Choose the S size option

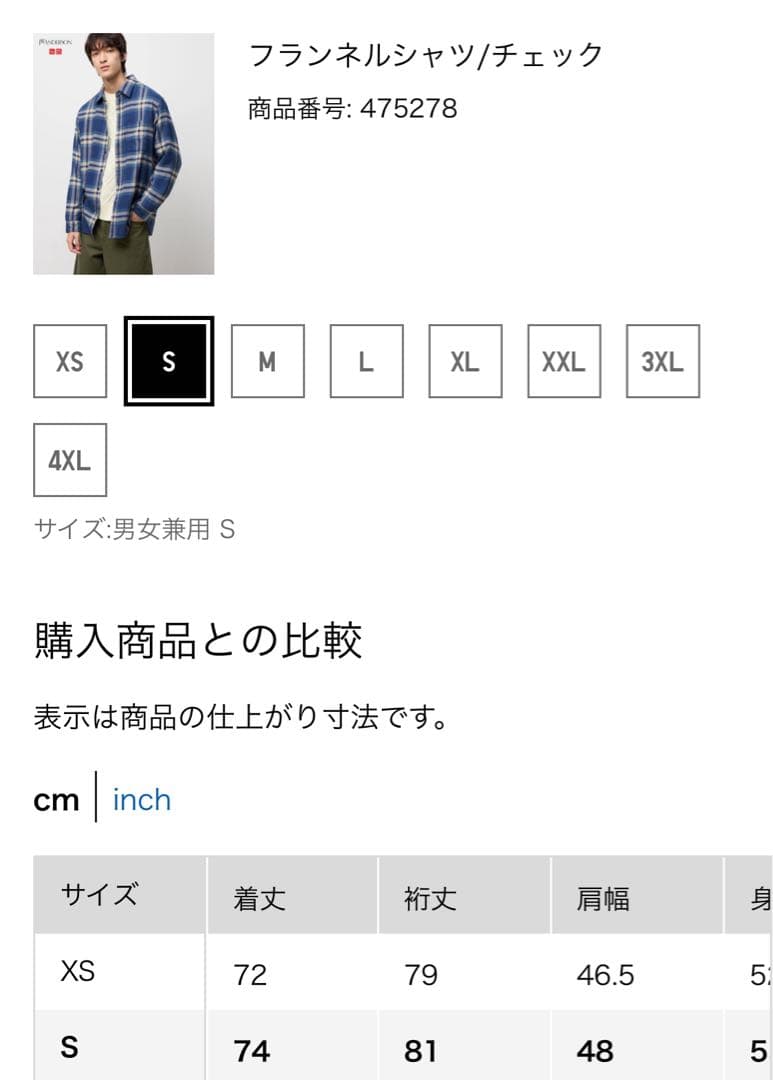click(x=168, y=361)
